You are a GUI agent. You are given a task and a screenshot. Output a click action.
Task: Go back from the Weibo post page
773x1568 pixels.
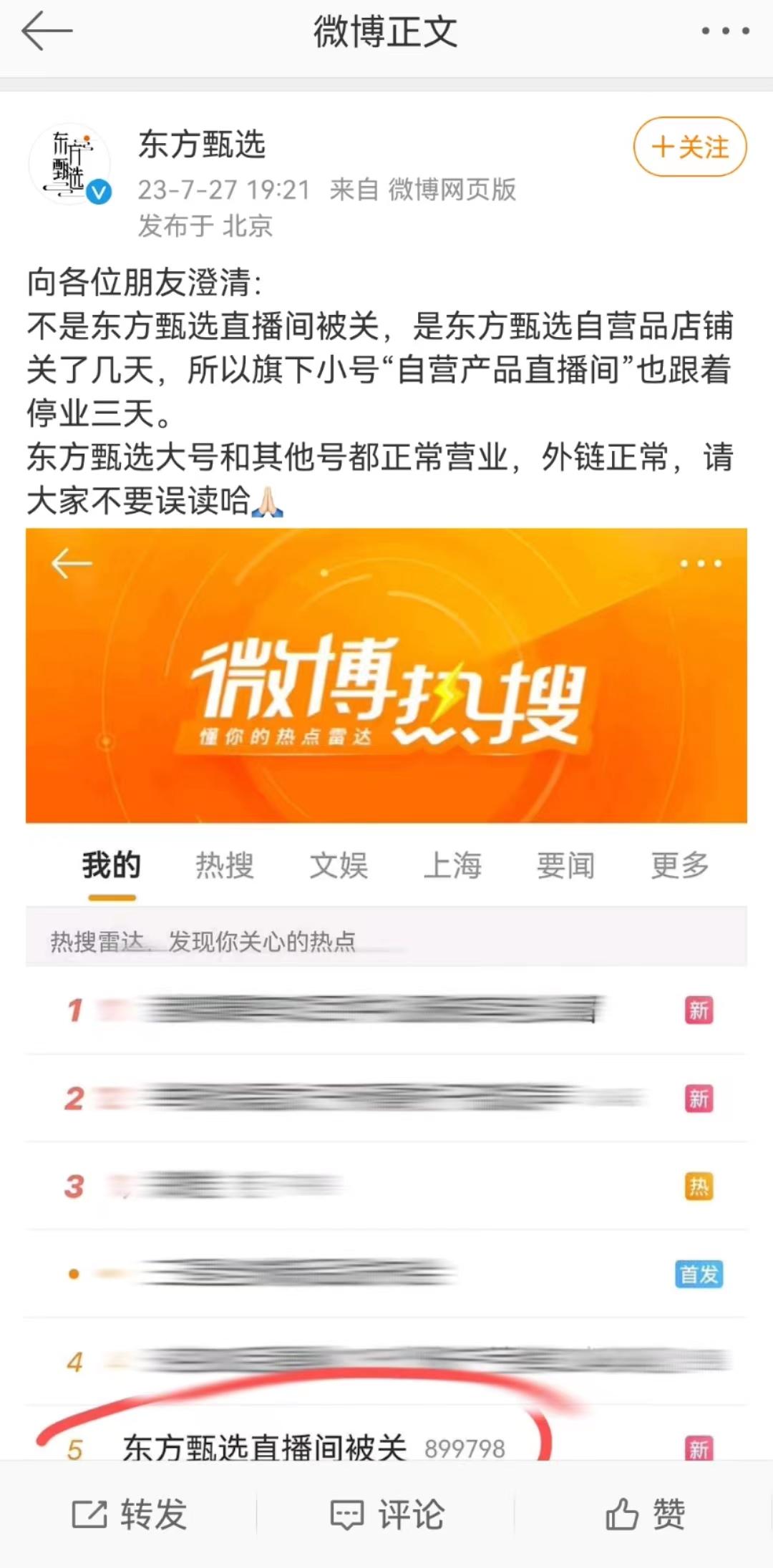[x=47, y=31]
